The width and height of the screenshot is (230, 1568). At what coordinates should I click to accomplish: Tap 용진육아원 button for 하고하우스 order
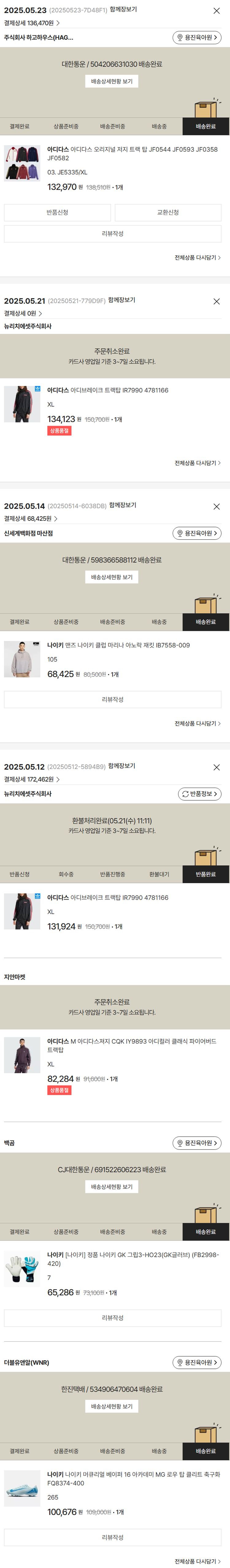tap(197, 38)
